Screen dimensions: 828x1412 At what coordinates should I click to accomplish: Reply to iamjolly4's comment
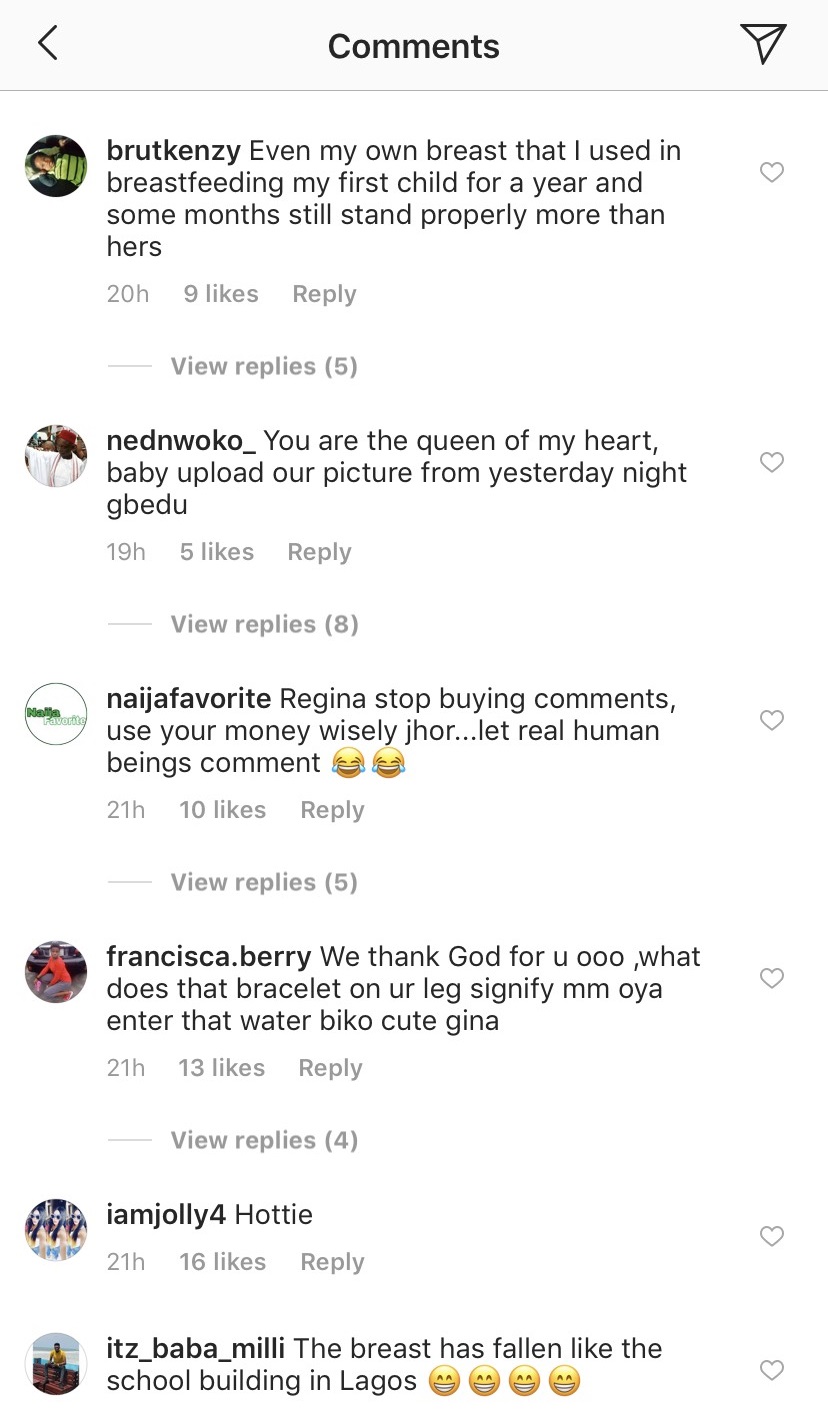pos(332,1262)
